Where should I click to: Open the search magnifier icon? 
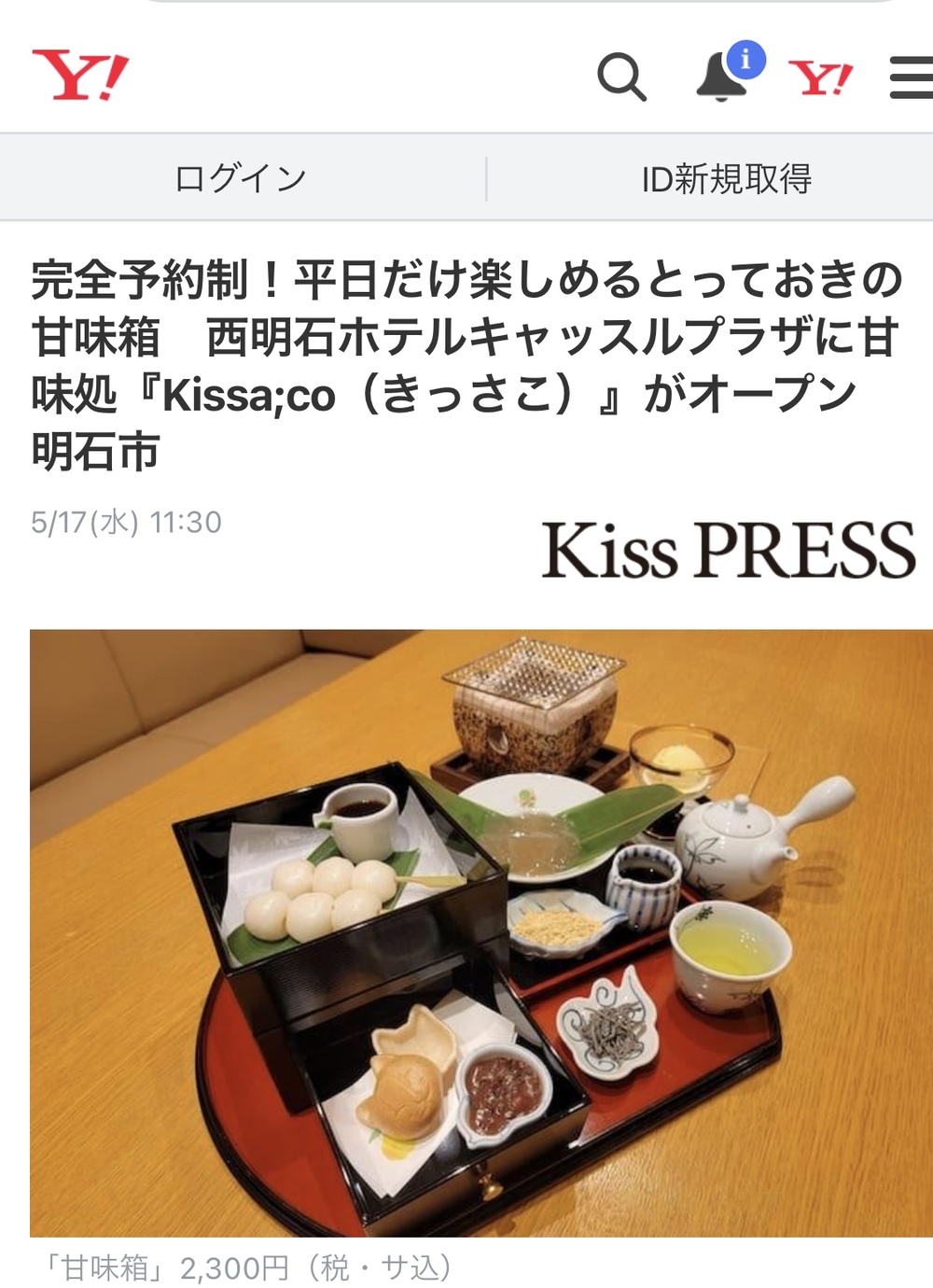point(621,76)
